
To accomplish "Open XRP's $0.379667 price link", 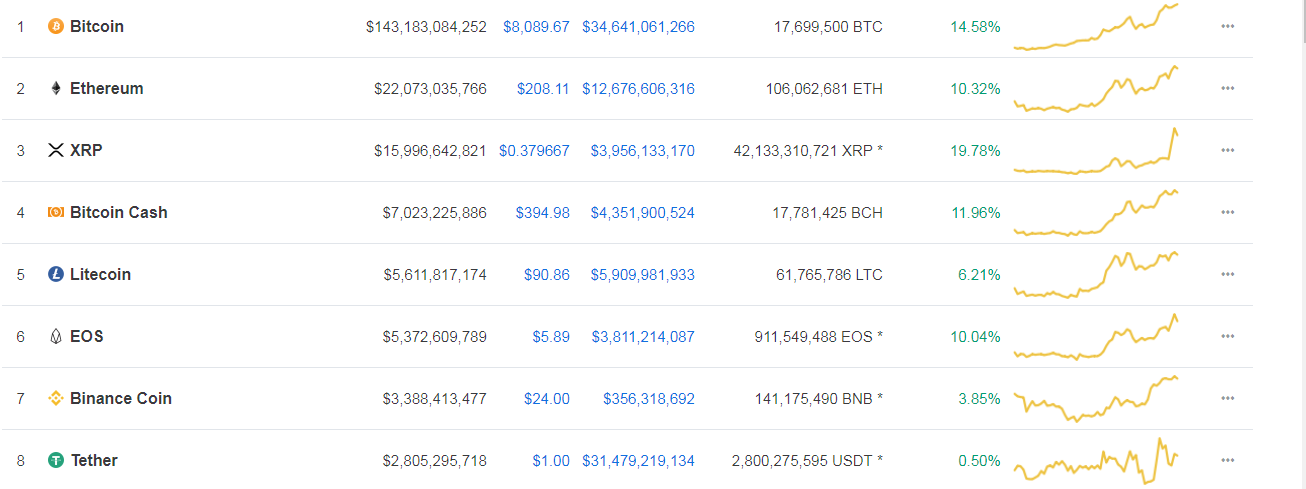I will (534, 150).
